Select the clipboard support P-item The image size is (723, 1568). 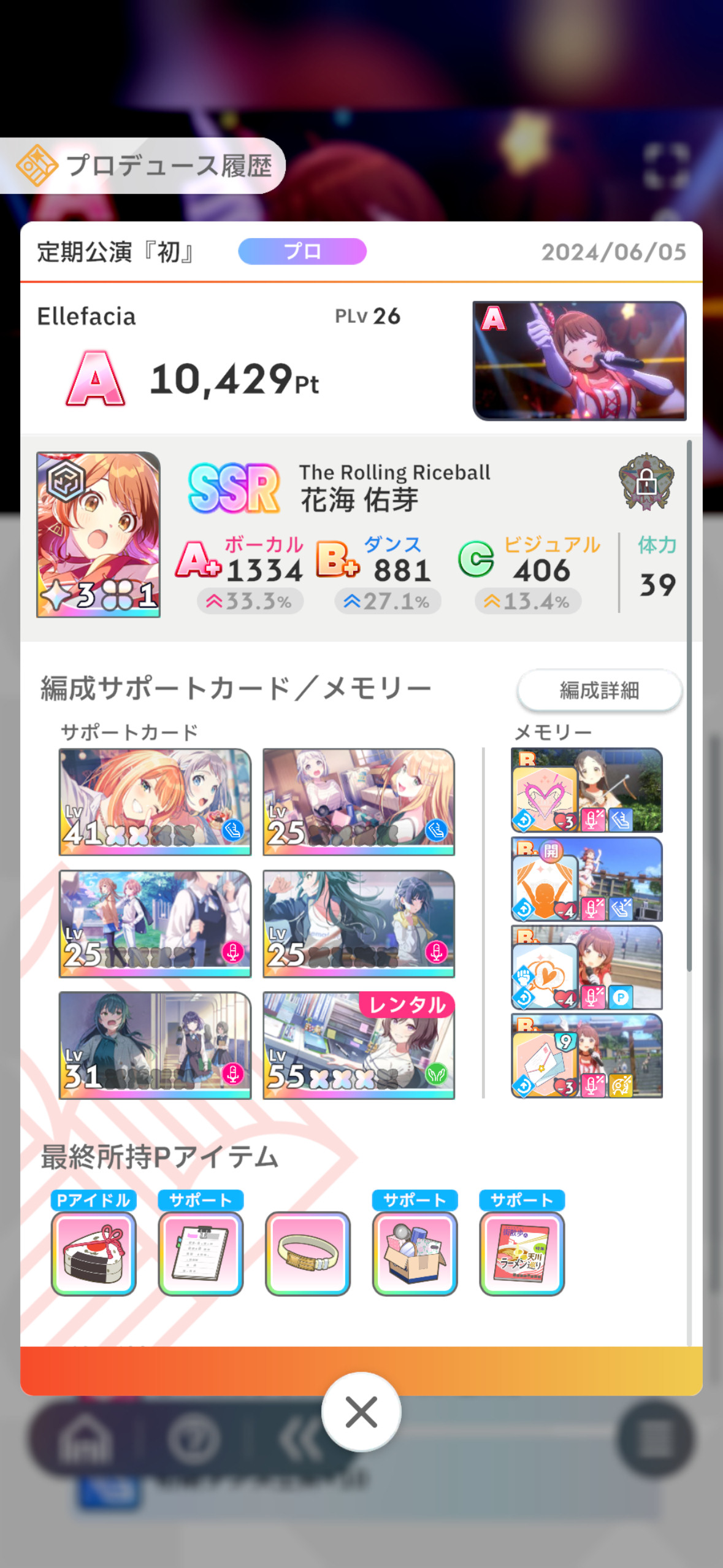pos(201,1253)
